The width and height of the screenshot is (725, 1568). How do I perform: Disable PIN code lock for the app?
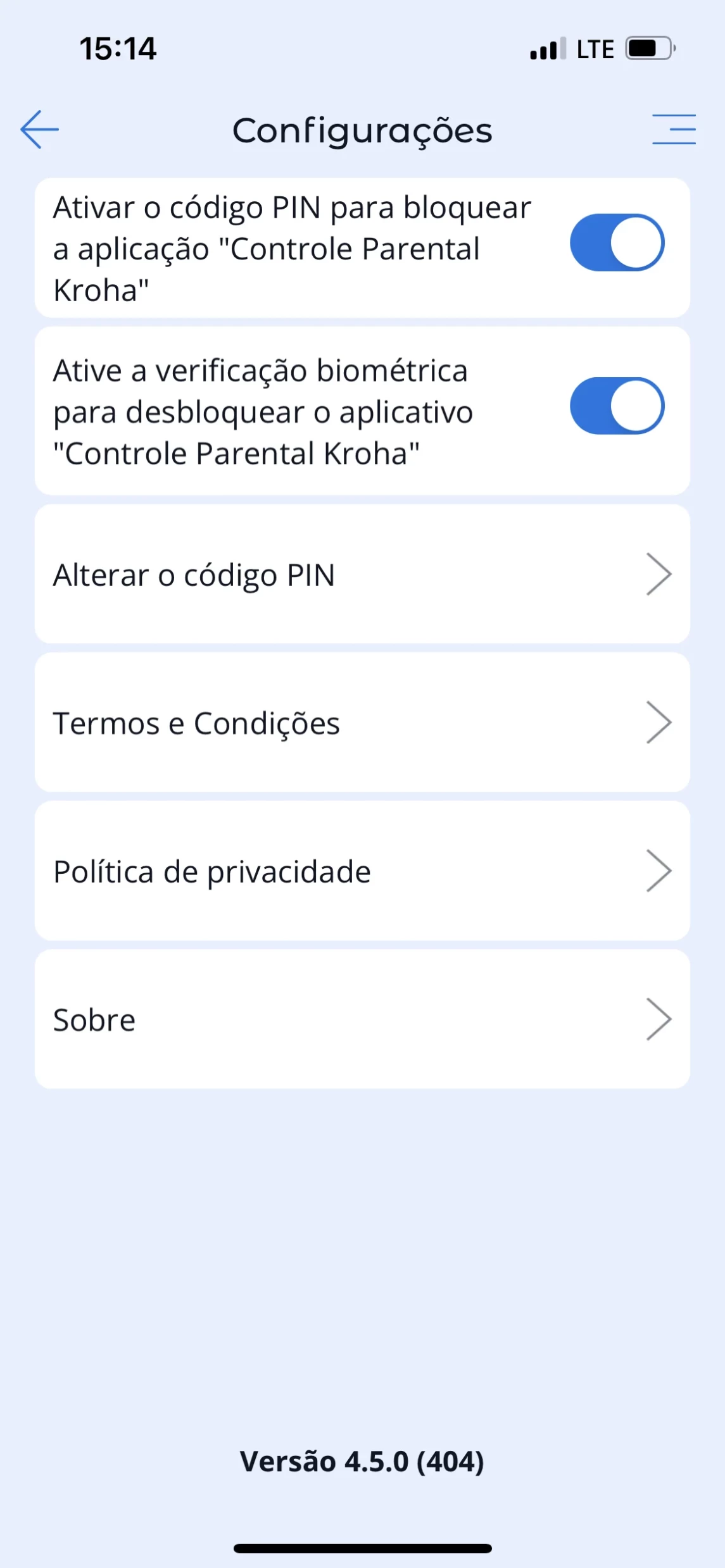pos(617,243)
